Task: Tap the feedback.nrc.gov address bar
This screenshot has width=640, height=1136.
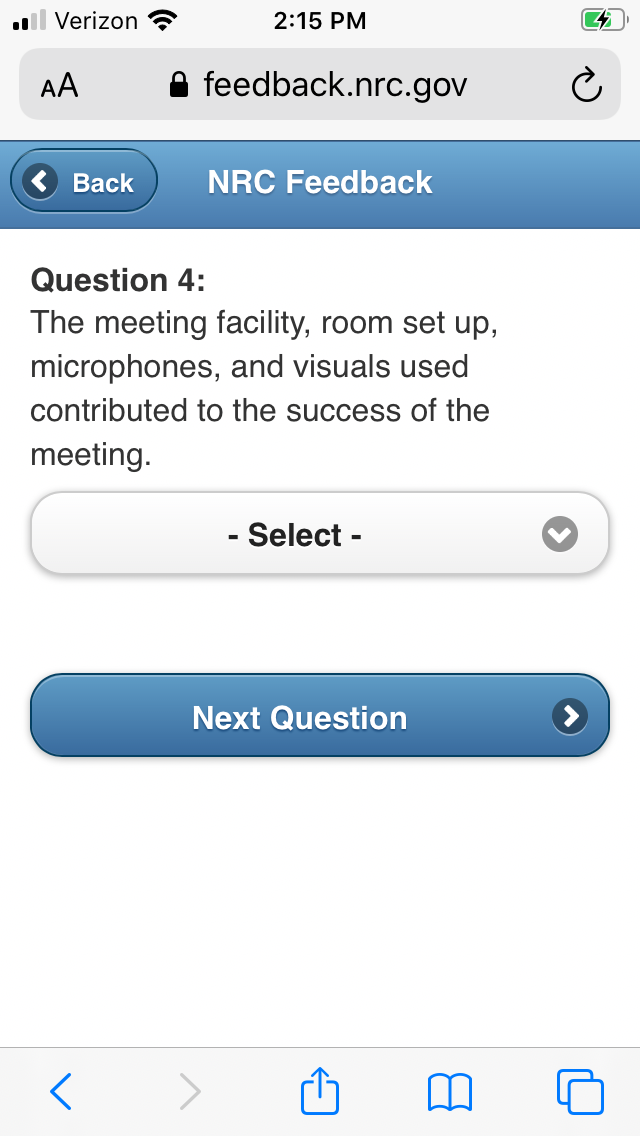Action: pos(320,86)
